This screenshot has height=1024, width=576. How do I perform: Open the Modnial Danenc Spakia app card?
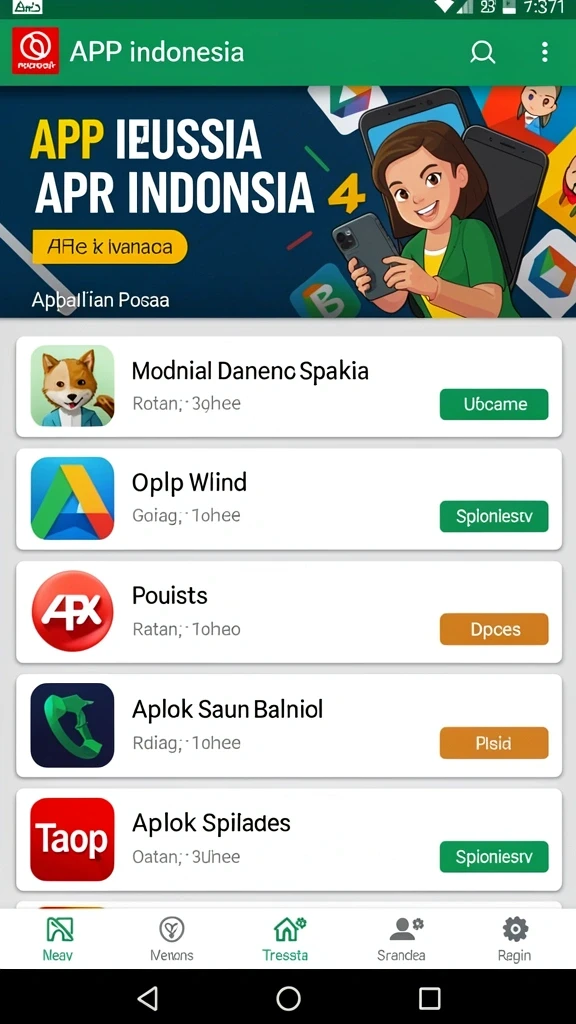[x=289, y=387]
